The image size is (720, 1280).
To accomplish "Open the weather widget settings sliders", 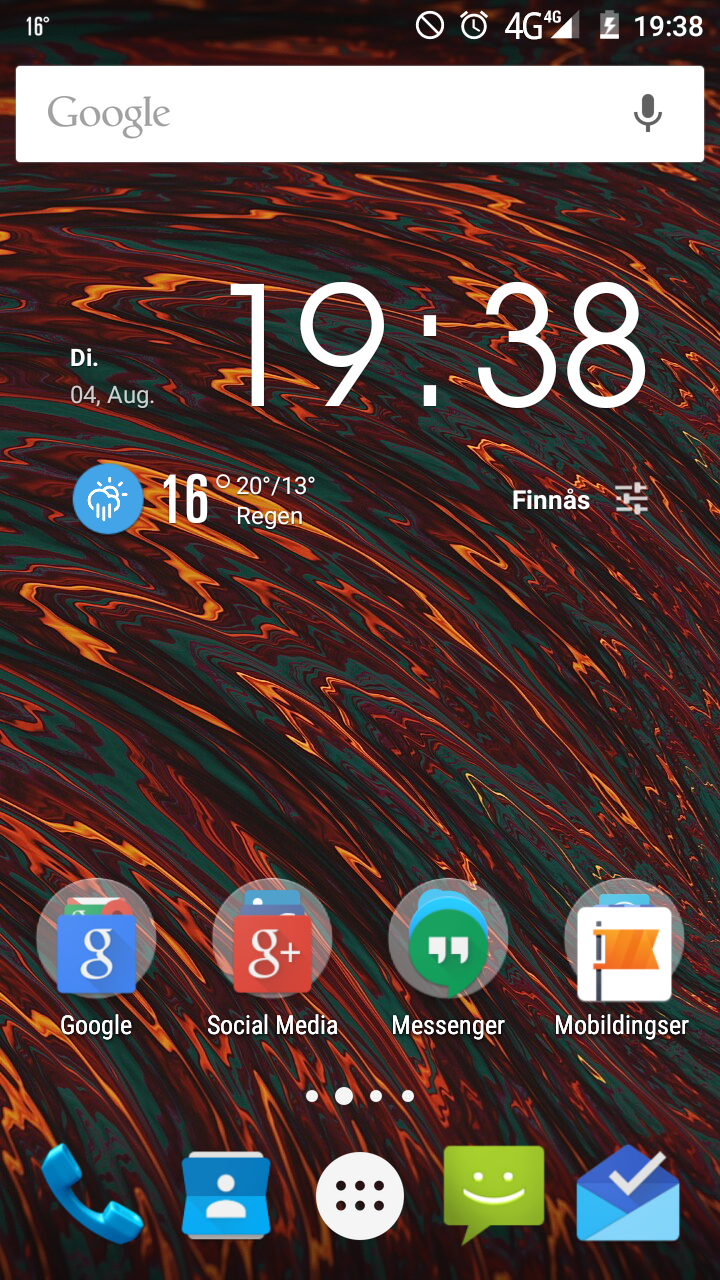I will (632, 498).
